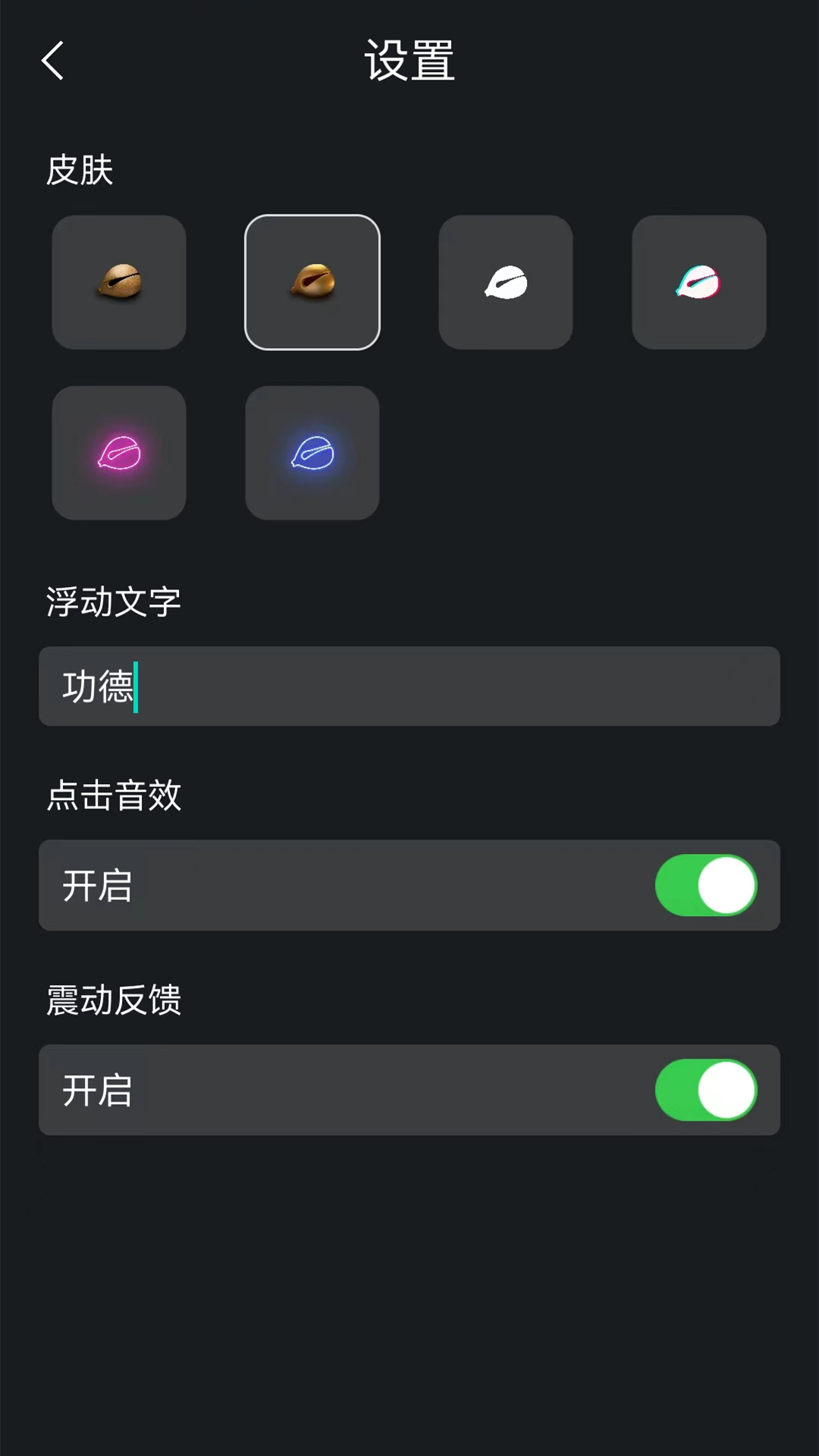The height and width of the screenshot is (1456, 819).
Task: Choose the polished golden wooden fish skin
Action: pyautogui.click(x=312, y=282)
